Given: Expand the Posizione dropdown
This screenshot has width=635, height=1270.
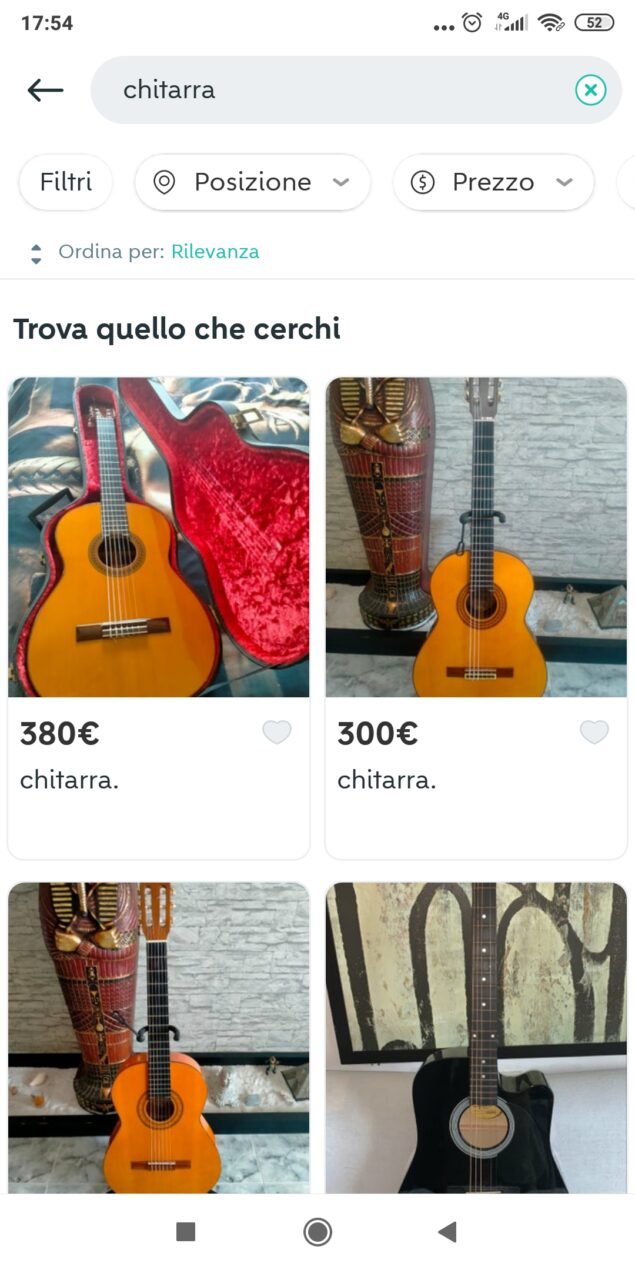Looking at the screenshot, I should point(252,182).
